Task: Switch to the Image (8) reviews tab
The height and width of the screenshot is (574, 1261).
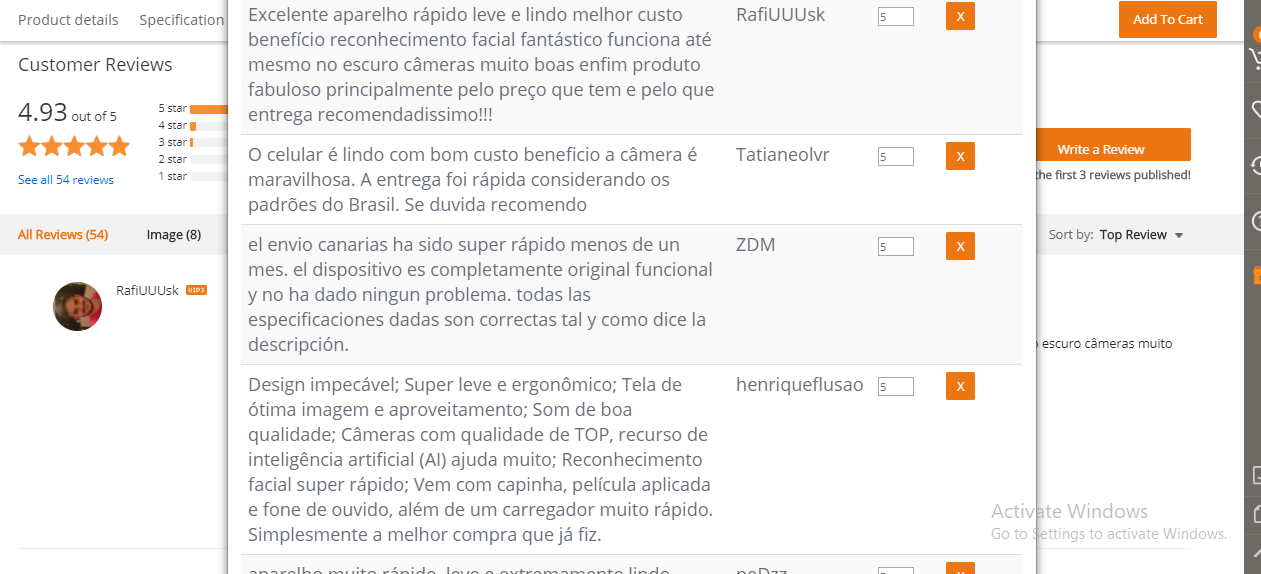Action: 174,235
